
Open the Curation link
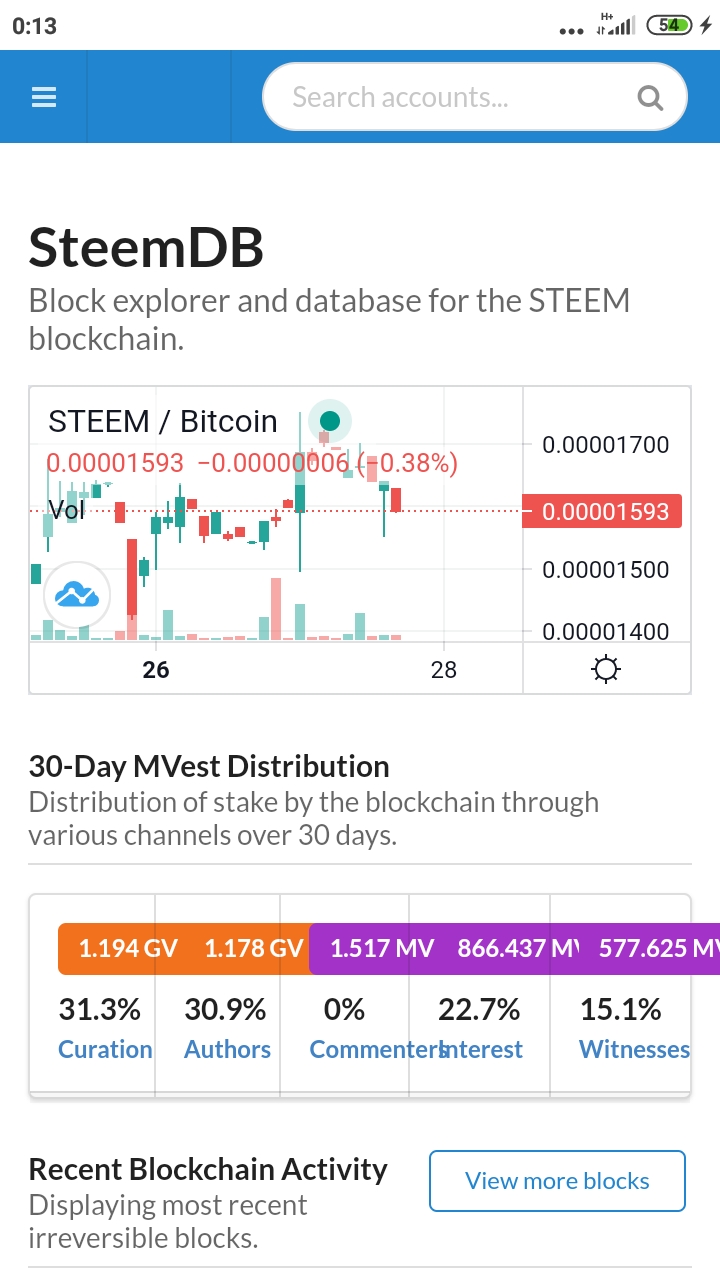coord(105,1049)
